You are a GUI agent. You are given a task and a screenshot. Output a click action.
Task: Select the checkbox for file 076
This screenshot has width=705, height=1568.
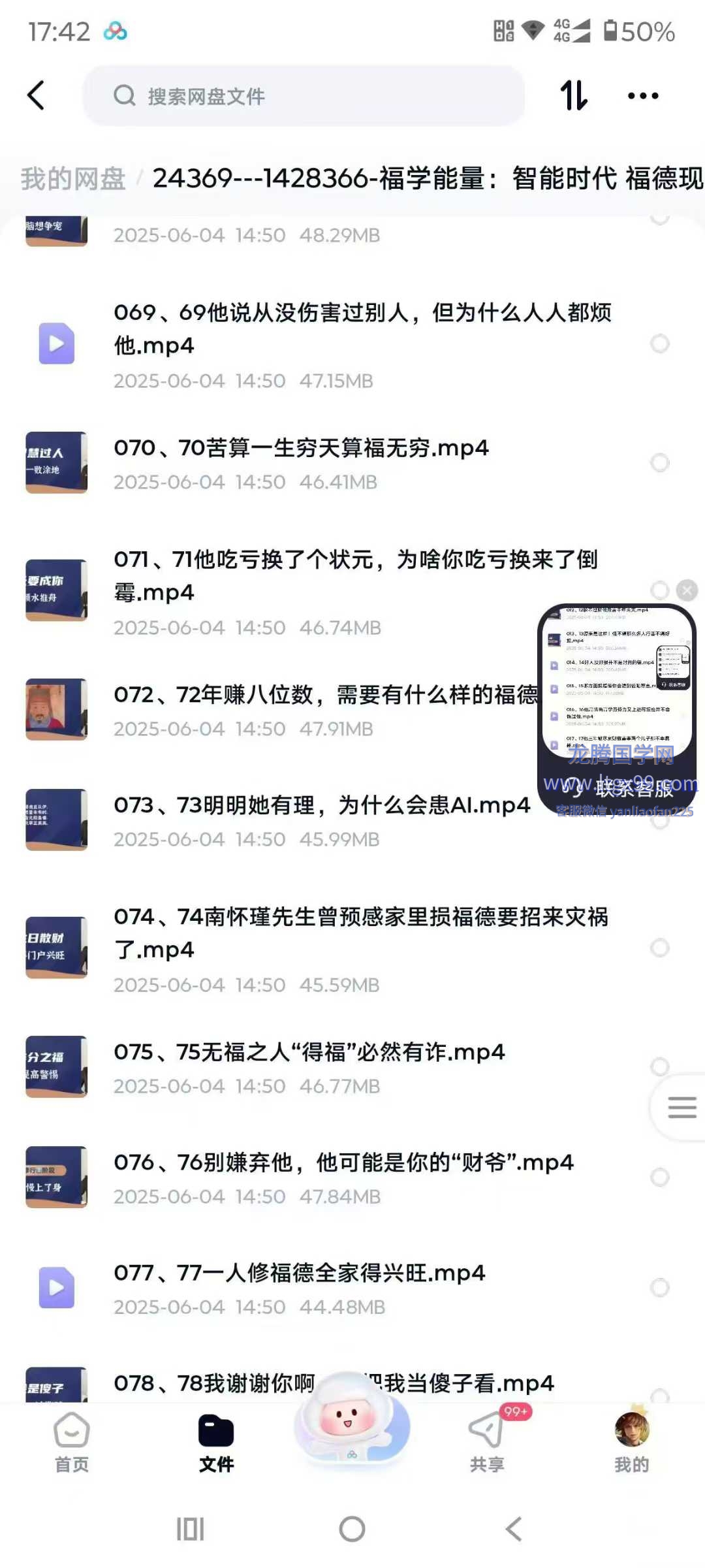pyautogui.click(x=660, y=1177)
